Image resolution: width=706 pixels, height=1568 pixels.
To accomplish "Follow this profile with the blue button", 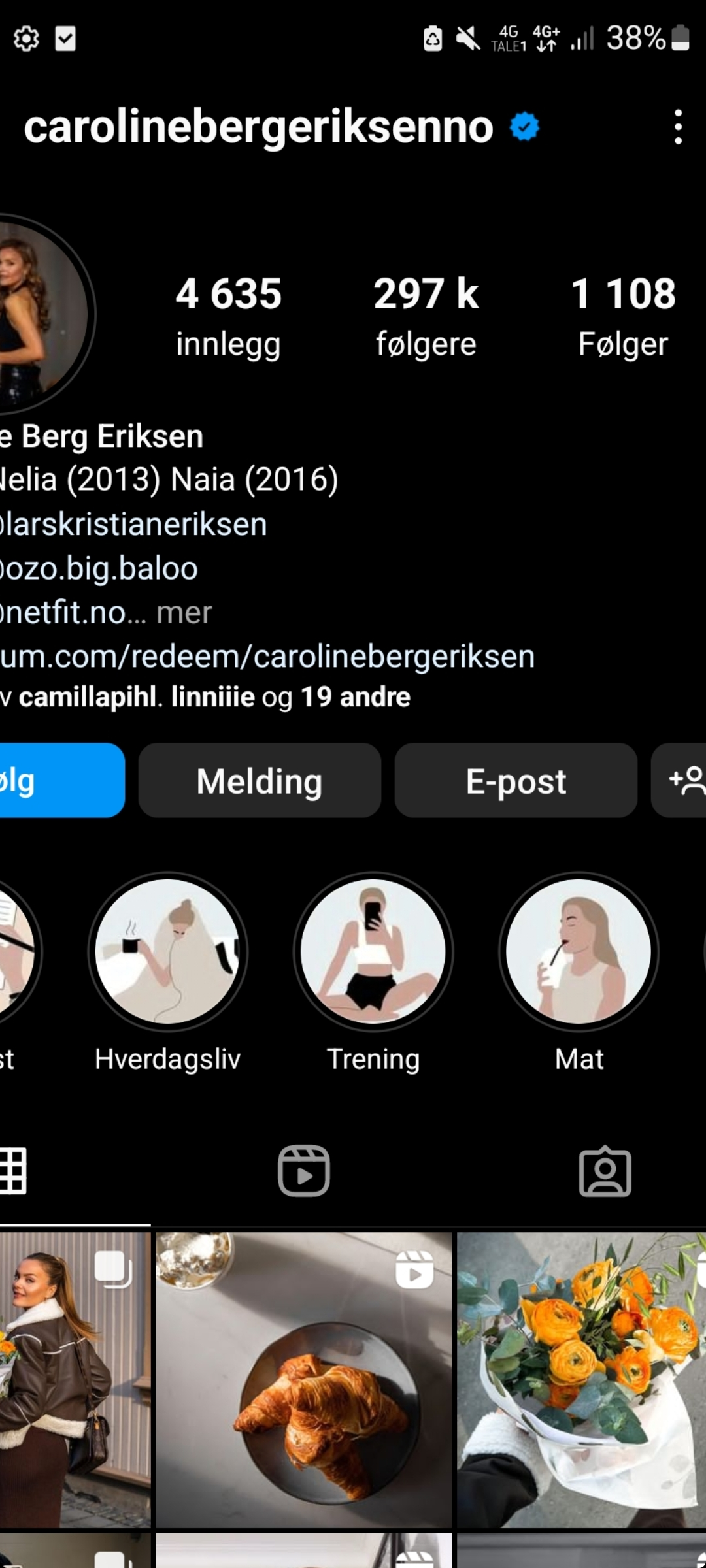I will coord(61,781).
